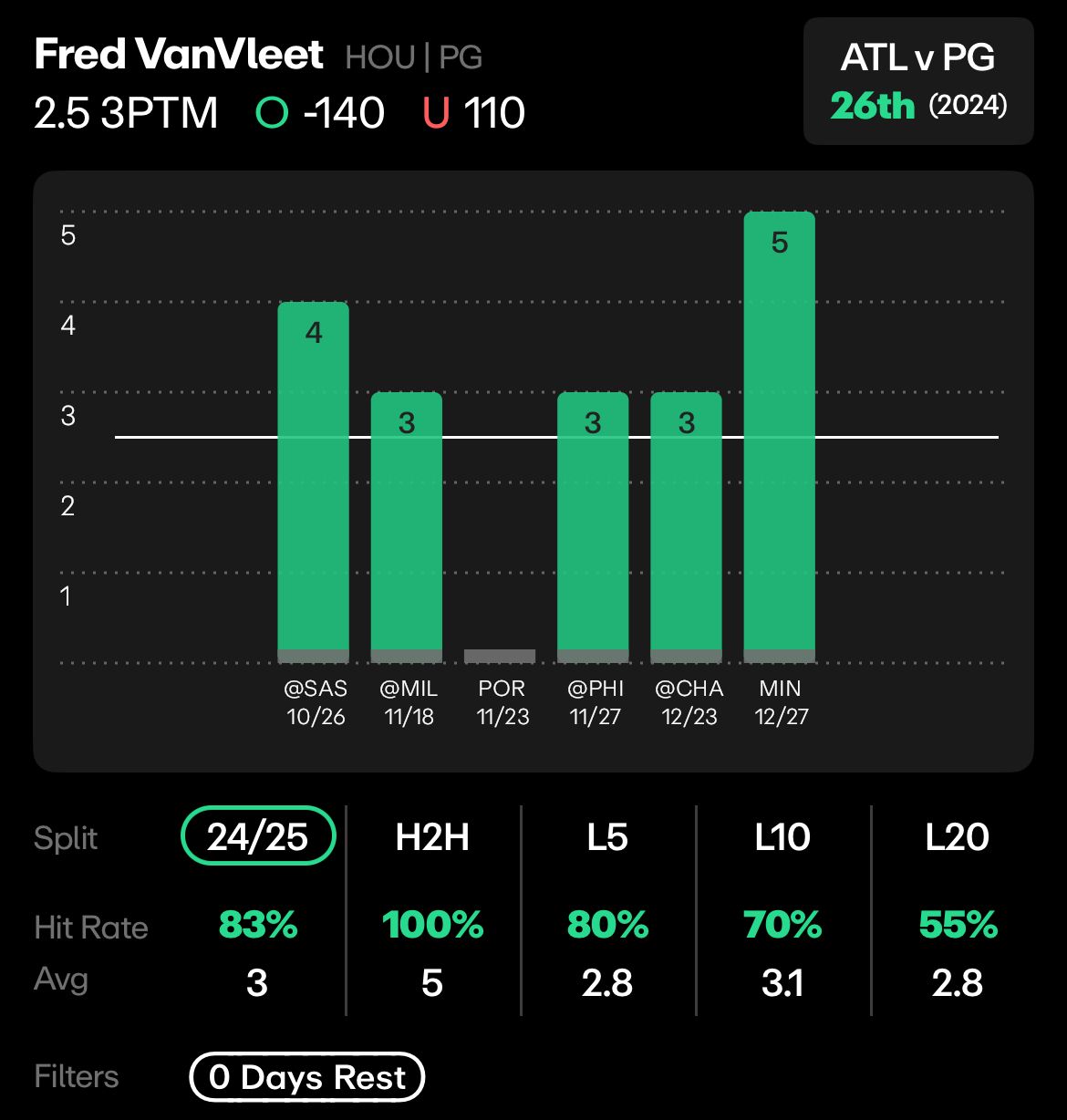Select the 24/25 season split
This screenshot has height=1120, width=1067.
coord(257,836)
